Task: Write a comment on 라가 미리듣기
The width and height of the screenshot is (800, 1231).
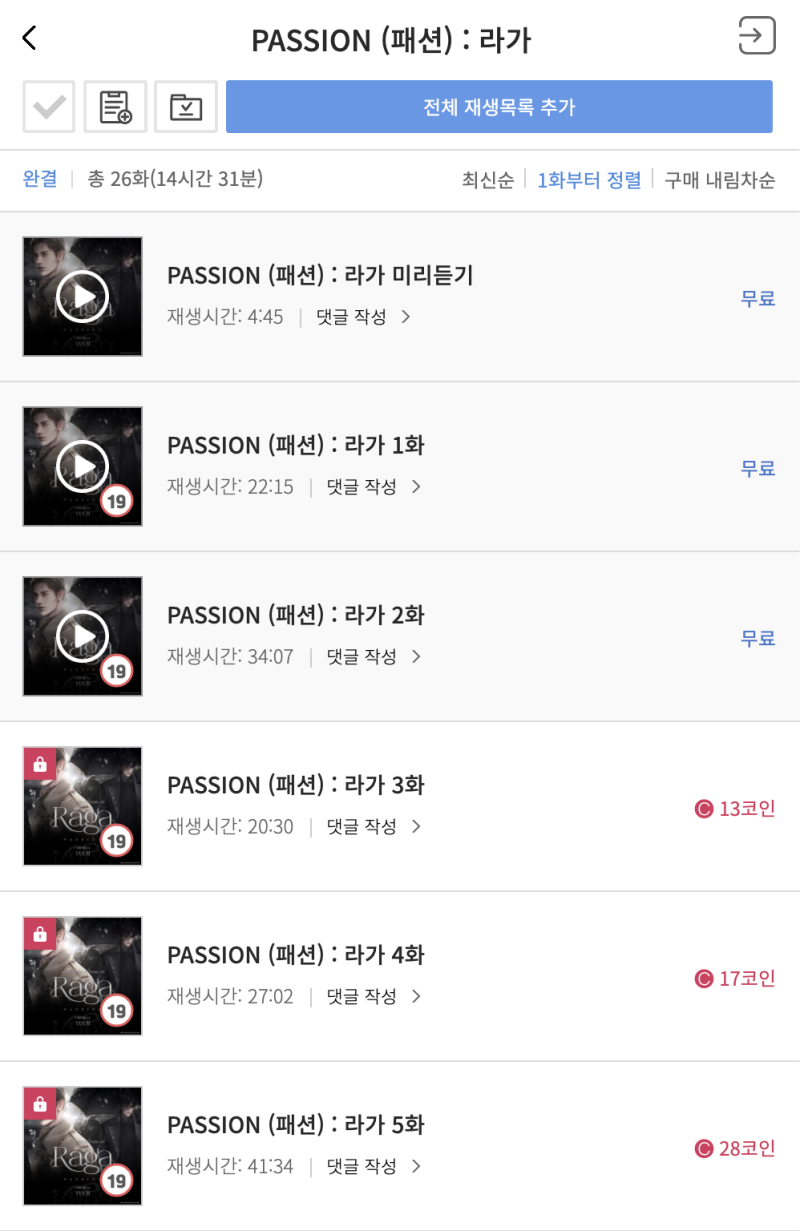Action: click(363, 317)
